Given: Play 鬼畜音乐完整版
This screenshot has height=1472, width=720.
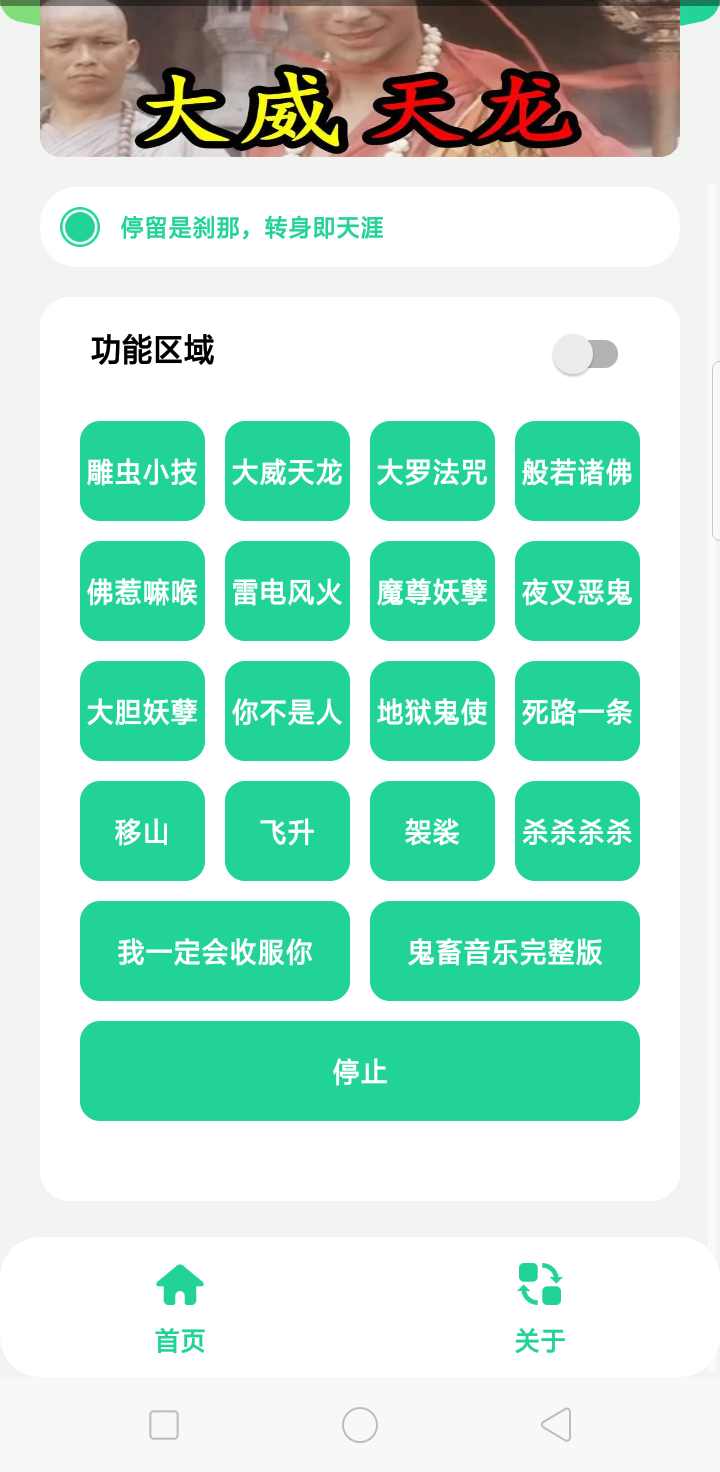Looking at the screenshot, I should point(505,951).
